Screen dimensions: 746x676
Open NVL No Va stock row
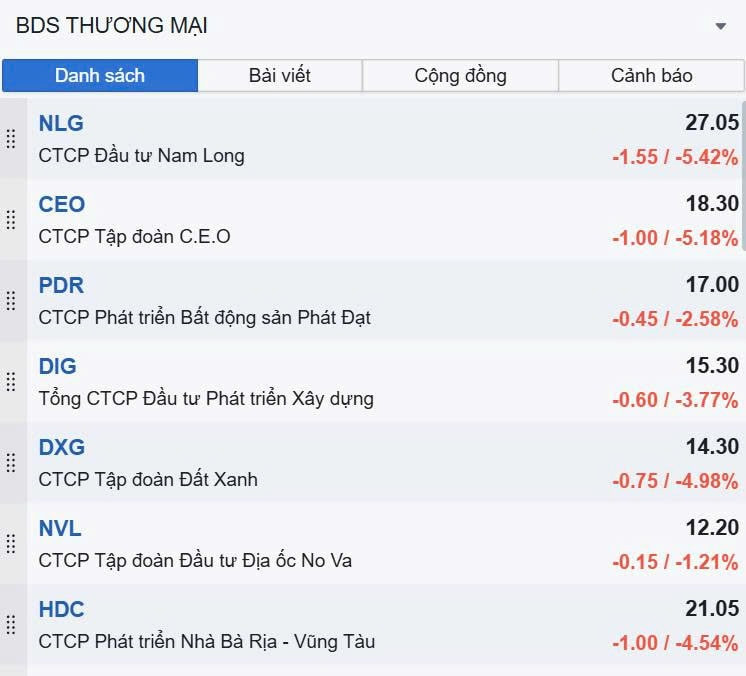[x=60, y=529]
